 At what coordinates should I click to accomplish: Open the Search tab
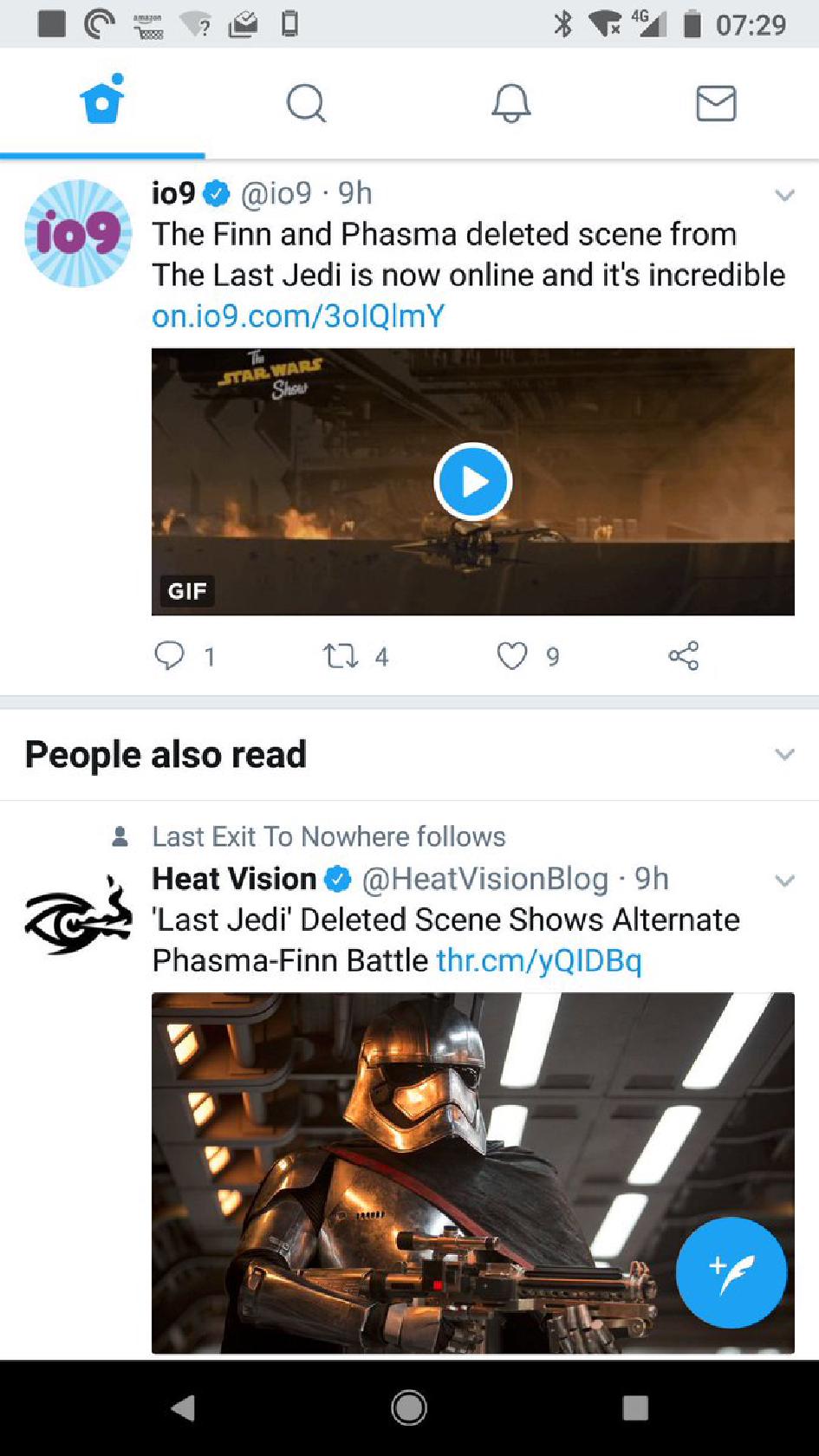pyautogui.click(x=306, y=104)
